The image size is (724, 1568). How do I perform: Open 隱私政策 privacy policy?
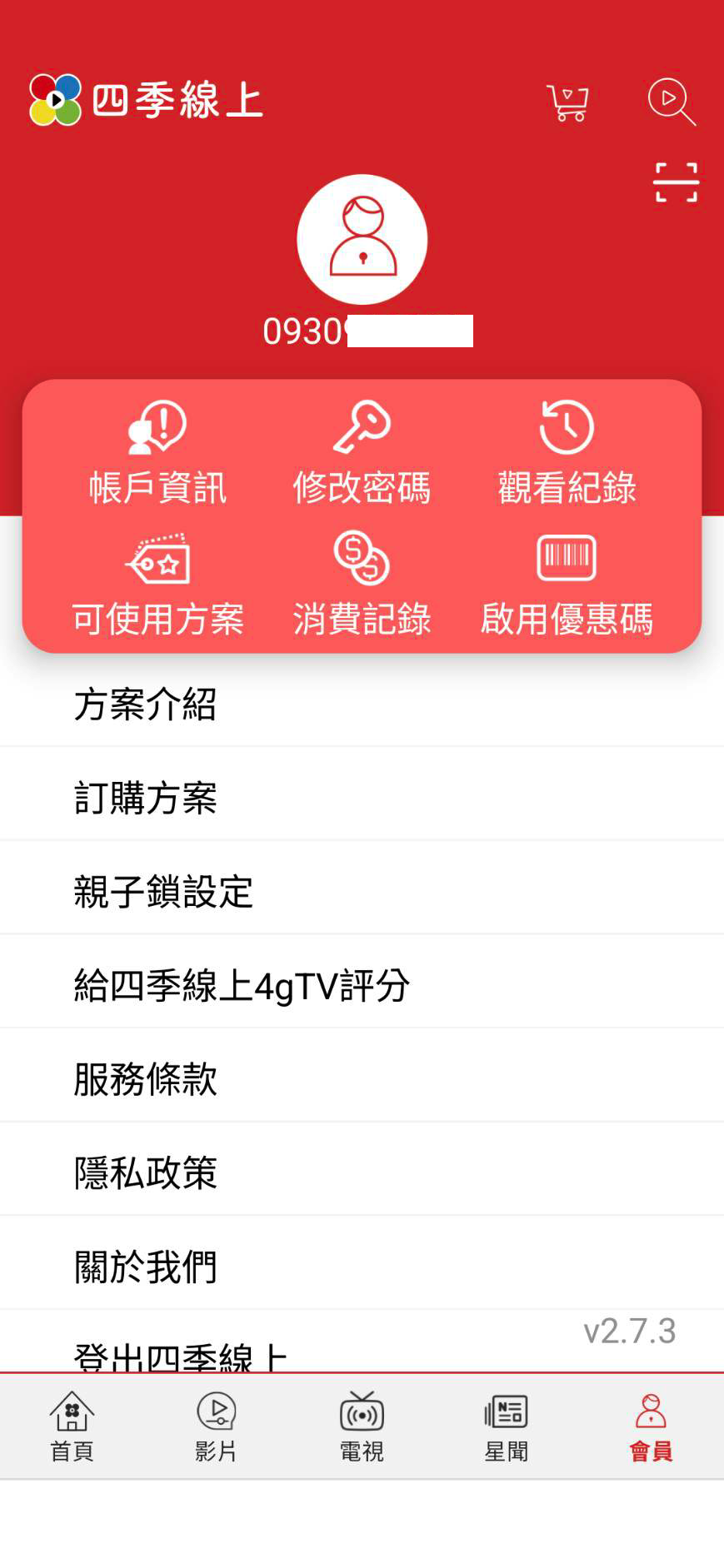point(362,1173)
